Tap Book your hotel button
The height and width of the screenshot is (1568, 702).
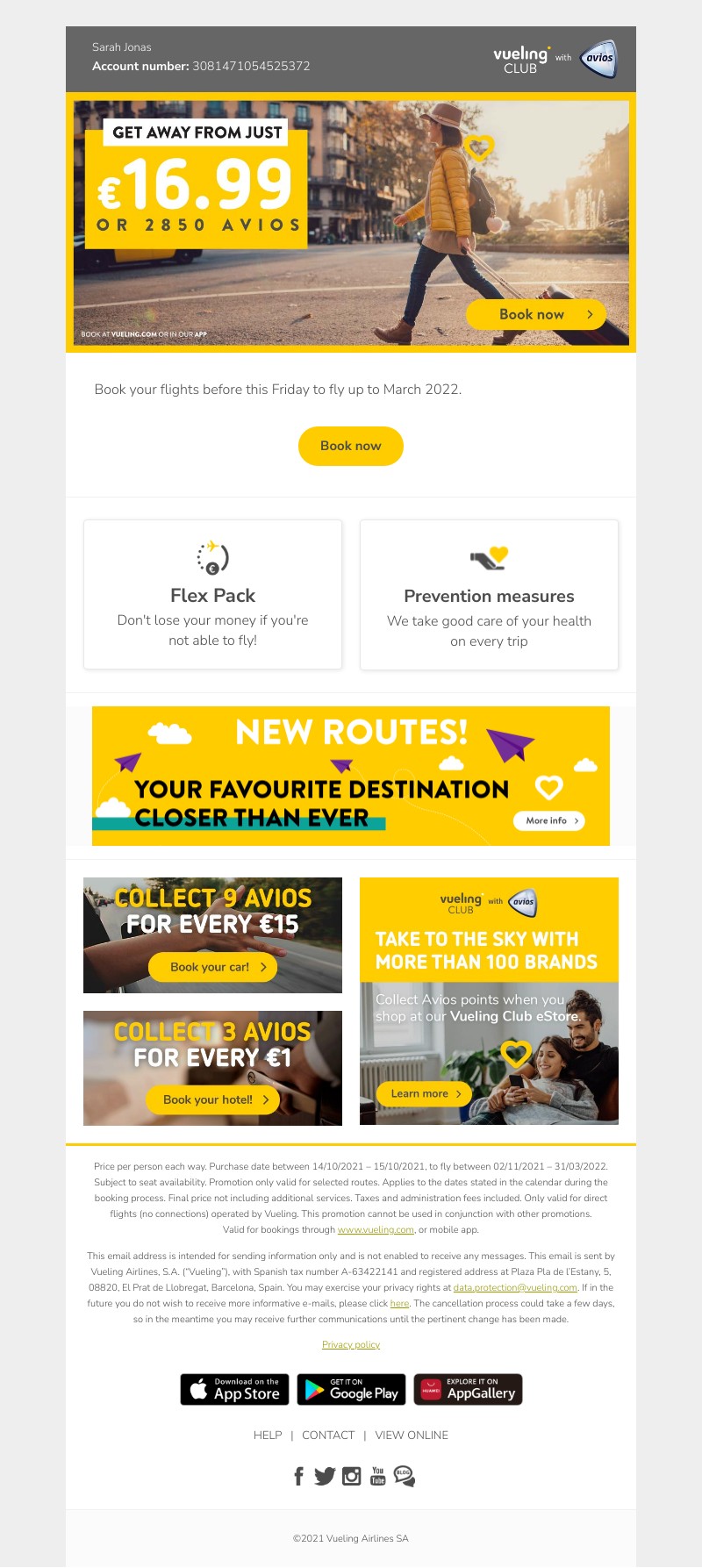point(212,1099)
